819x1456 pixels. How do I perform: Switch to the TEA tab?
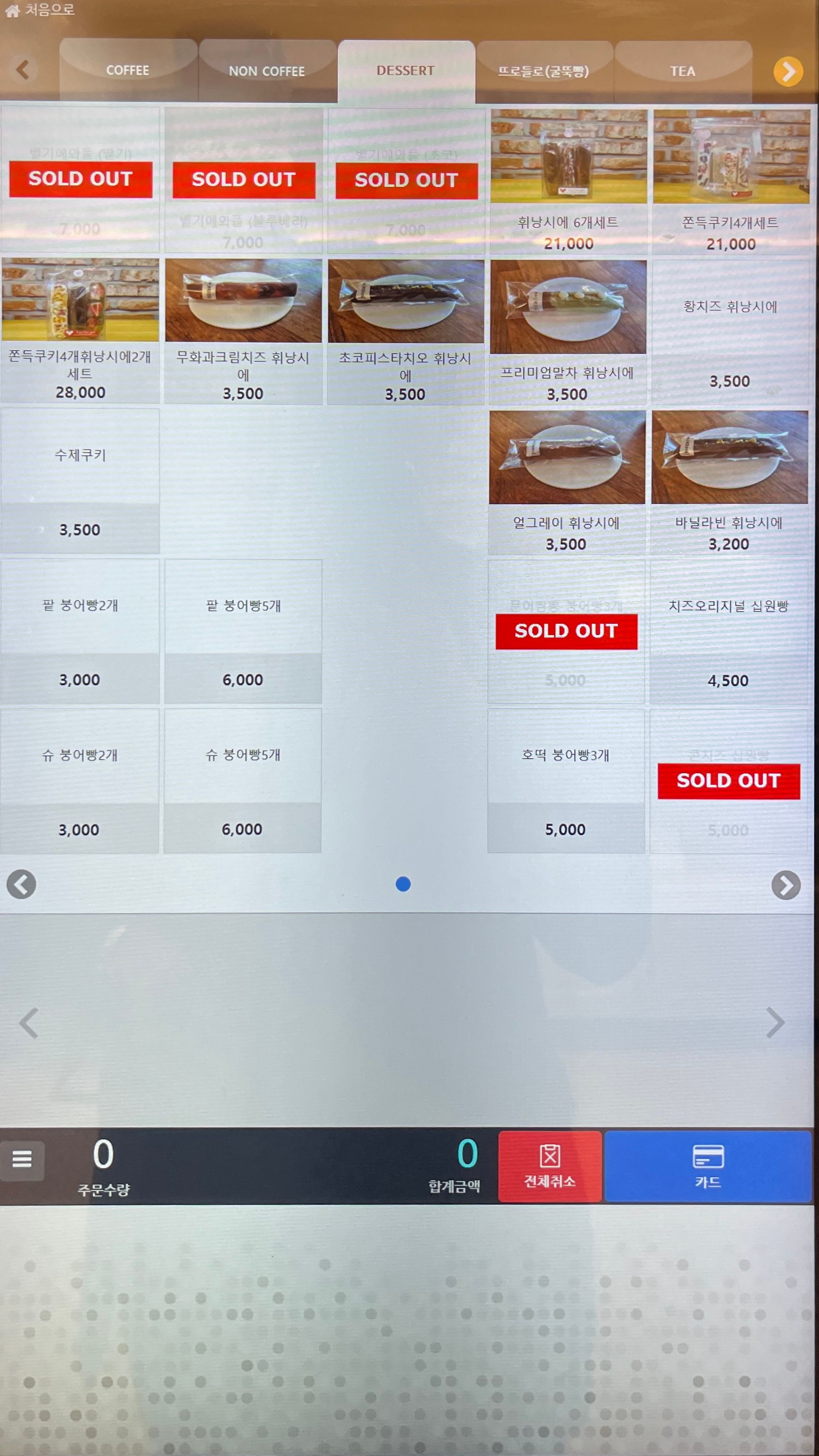pyautogui.click(x=683, y=71)
